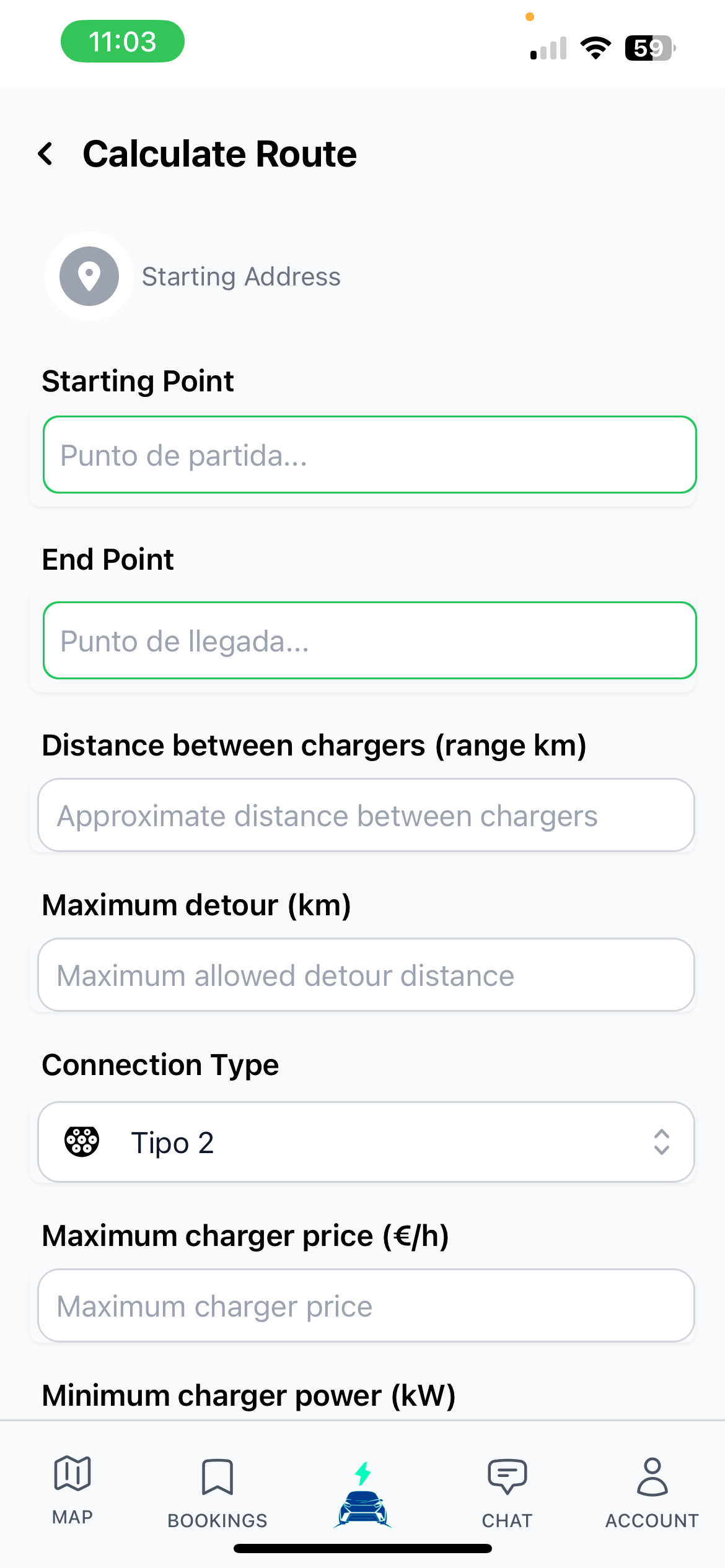Select the maximum allowed detour distance field
Image resolution: width=725 pixels, height=1568 pixels.
[x=366, y=975]
